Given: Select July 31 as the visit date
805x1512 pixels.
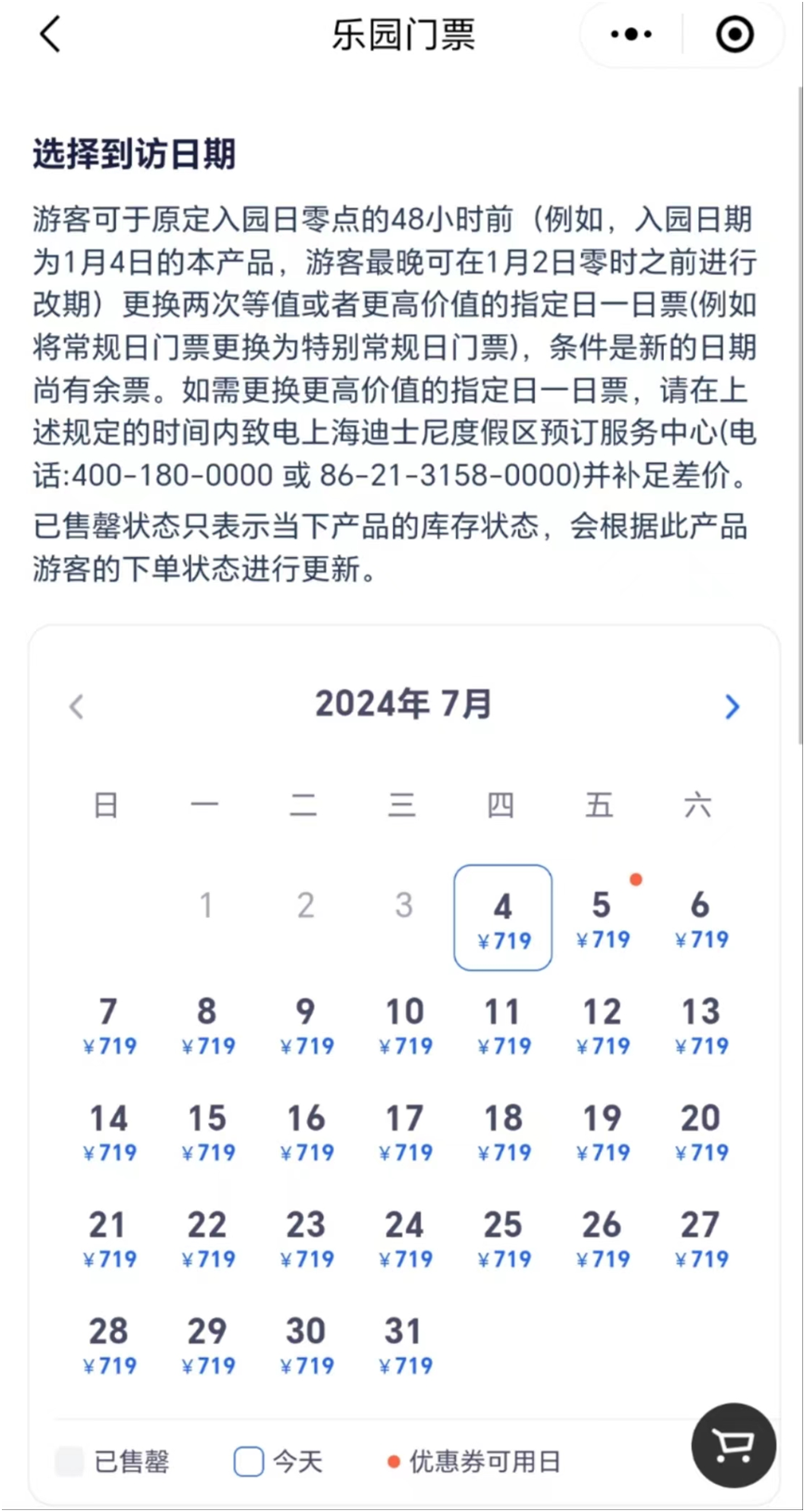Looking at the screenshot, I should click(x=403, y=1344).
